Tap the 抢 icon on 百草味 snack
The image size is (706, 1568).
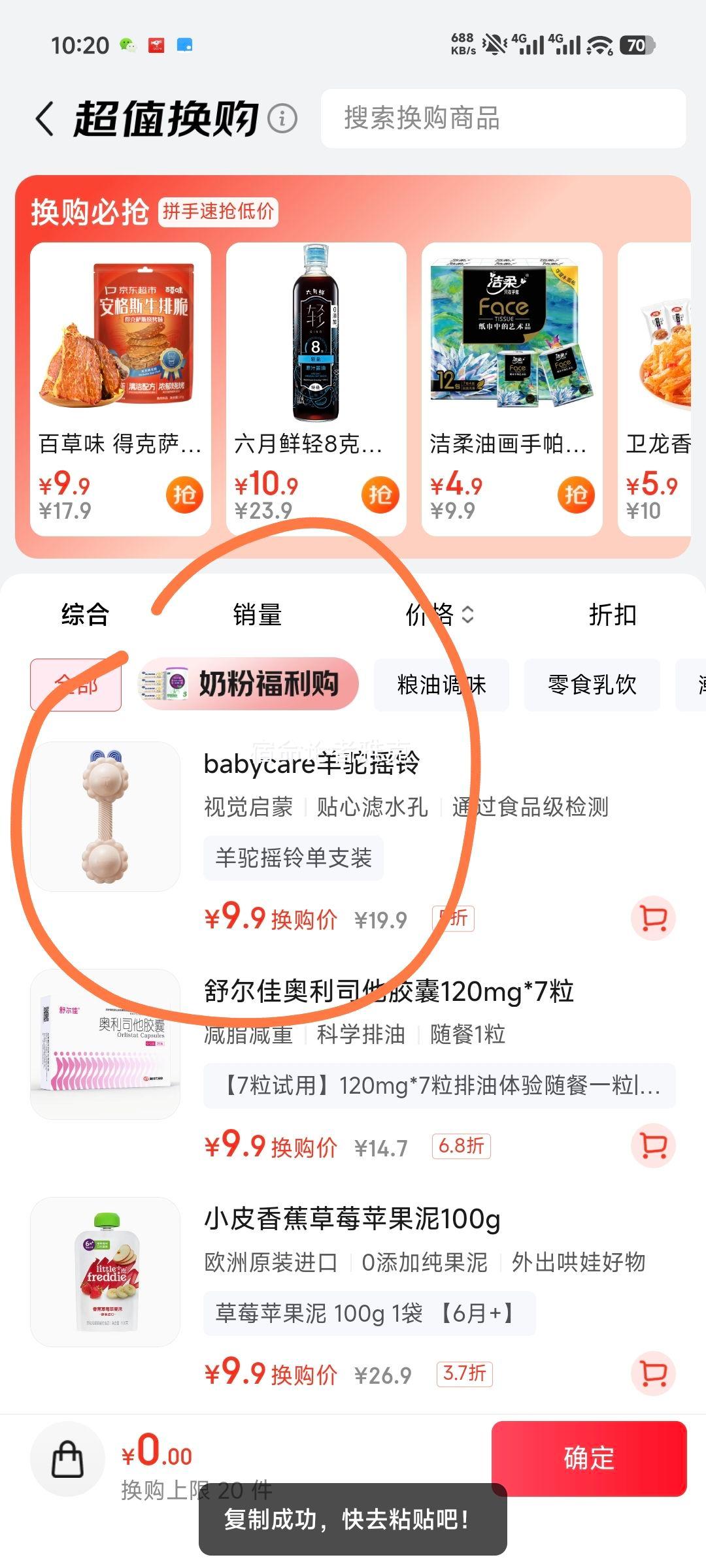(184, 495)
